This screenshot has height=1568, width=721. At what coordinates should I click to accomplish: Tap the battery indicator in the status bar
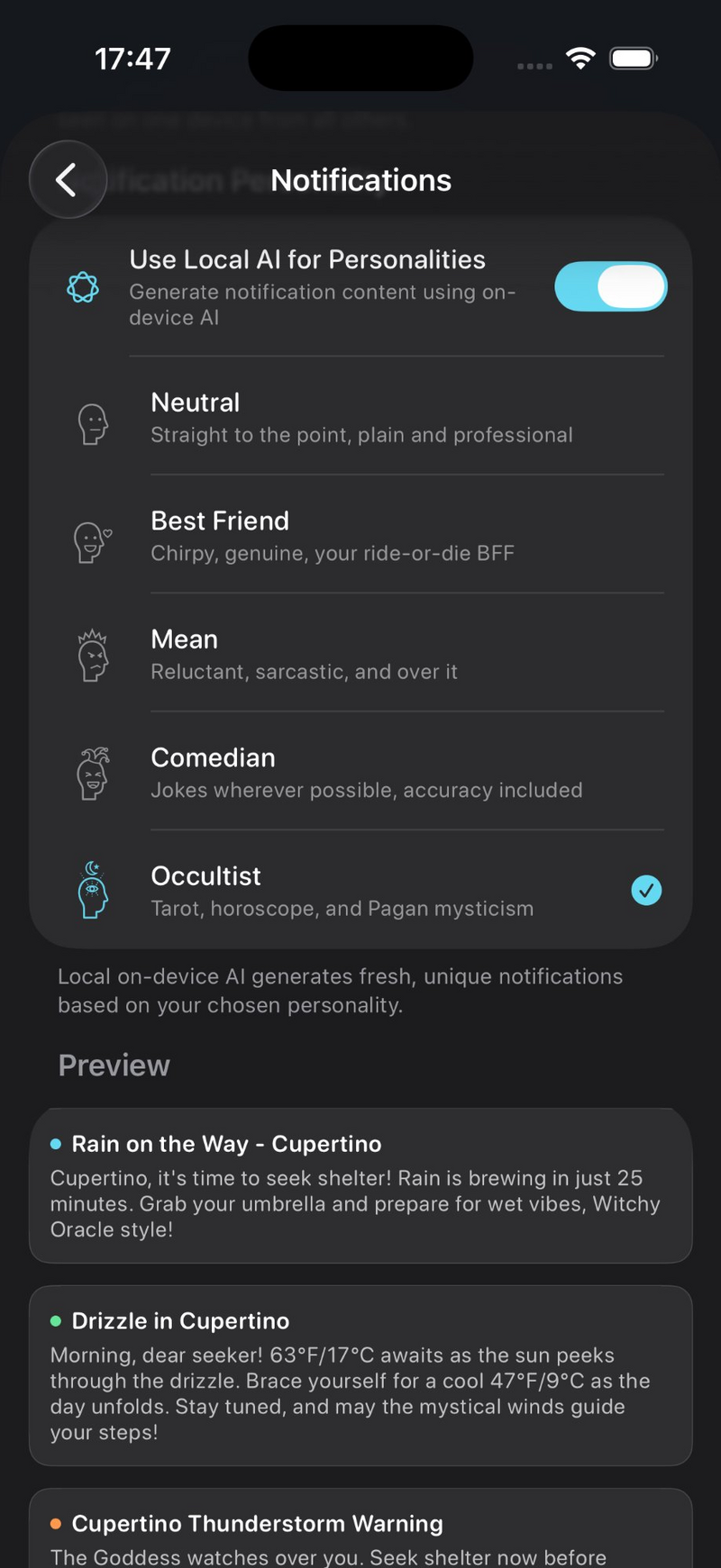pos(634,57)
